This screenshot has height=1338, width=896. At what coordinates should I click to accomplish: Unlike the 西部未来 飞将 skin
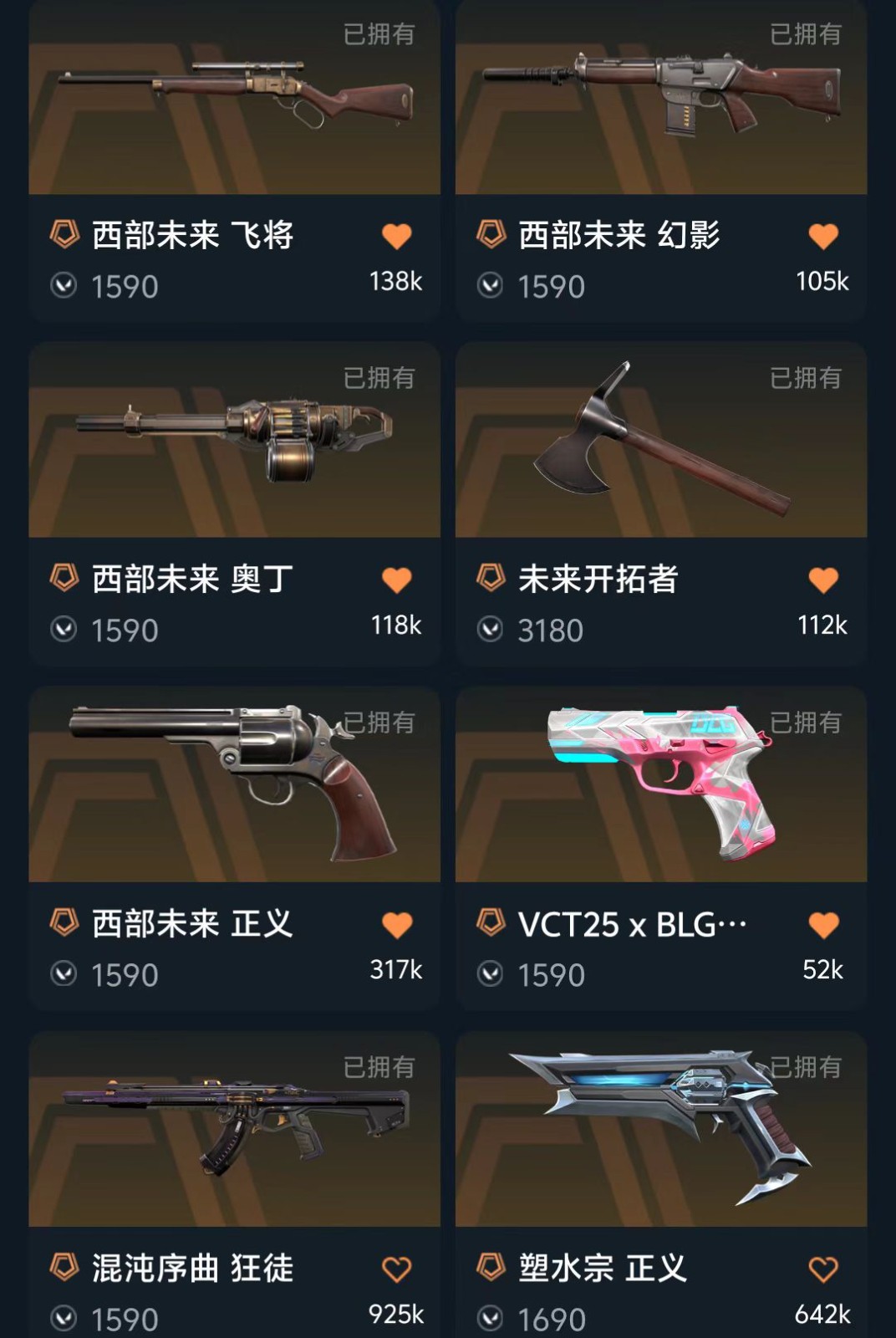pyautogui.click(x=396, y=237)
